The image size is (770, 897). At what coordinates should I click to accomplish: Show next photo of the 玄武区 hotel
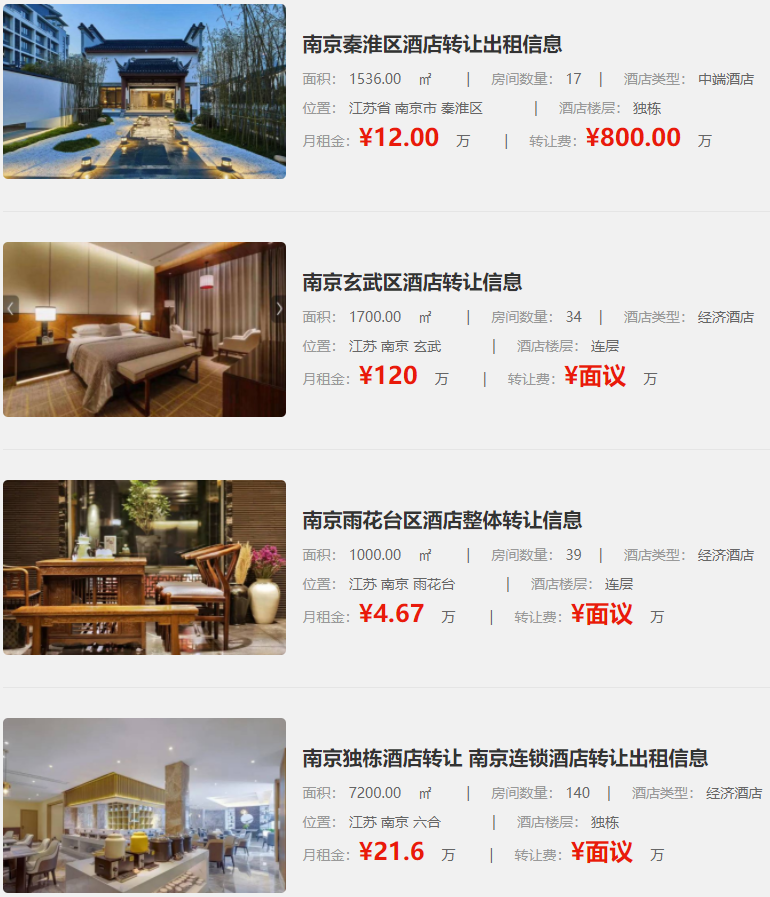click(x=279, y=309)
